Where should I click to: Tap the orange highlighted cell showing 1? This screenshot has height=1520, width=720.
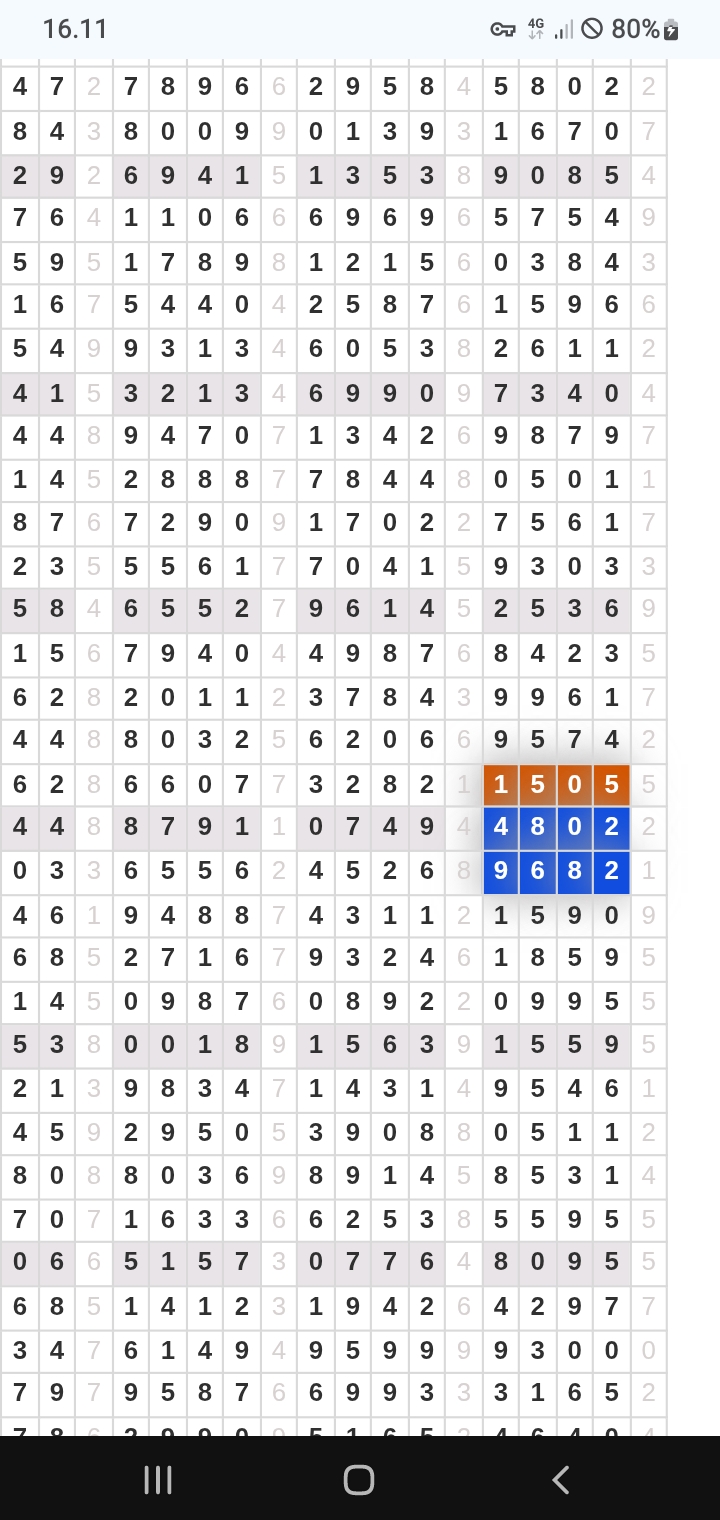[501, 785]
